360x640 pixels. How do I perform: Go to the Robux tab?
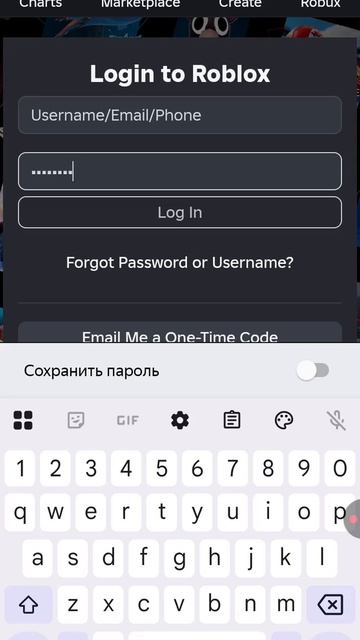click(321, 4)
